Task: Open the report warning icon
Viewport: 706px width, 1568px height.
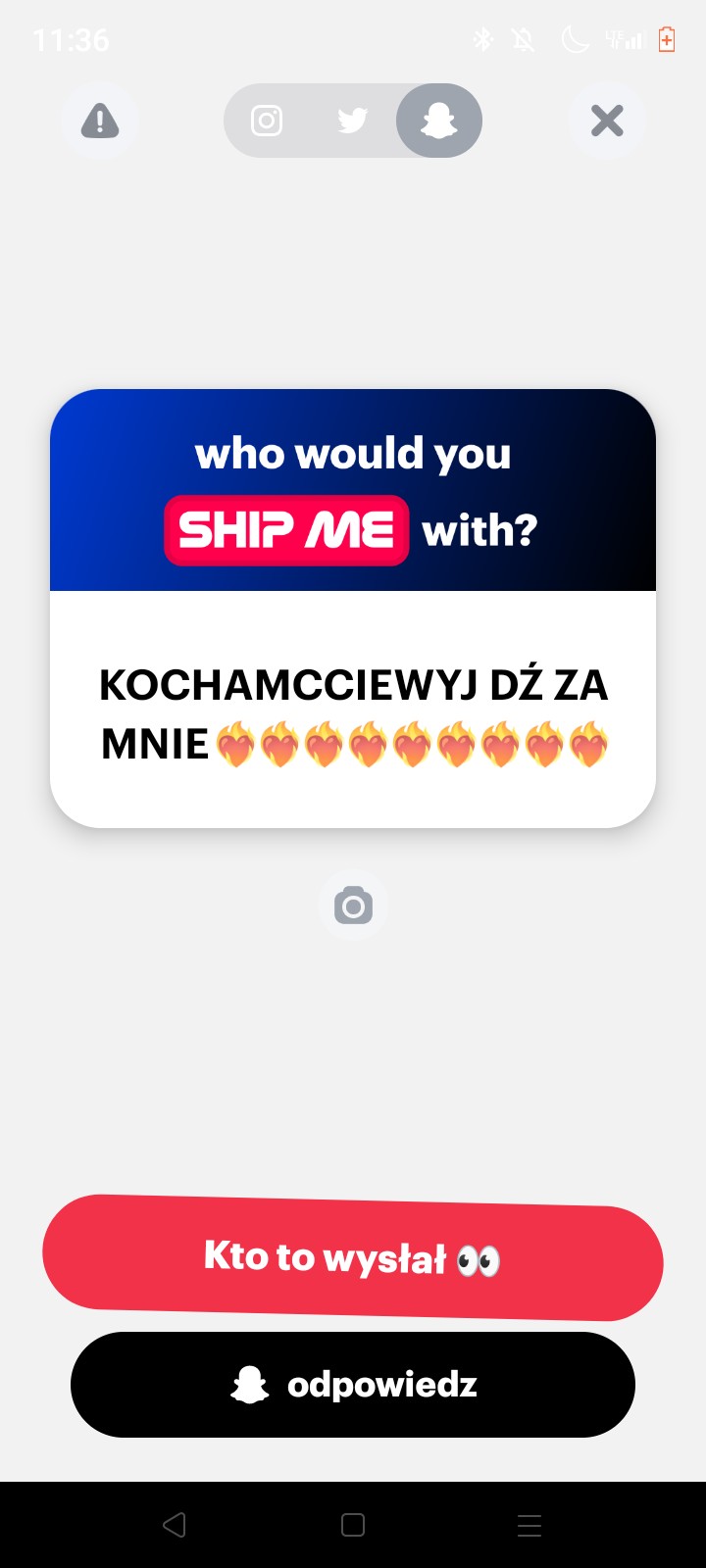Action: click(x=99, y=121)
